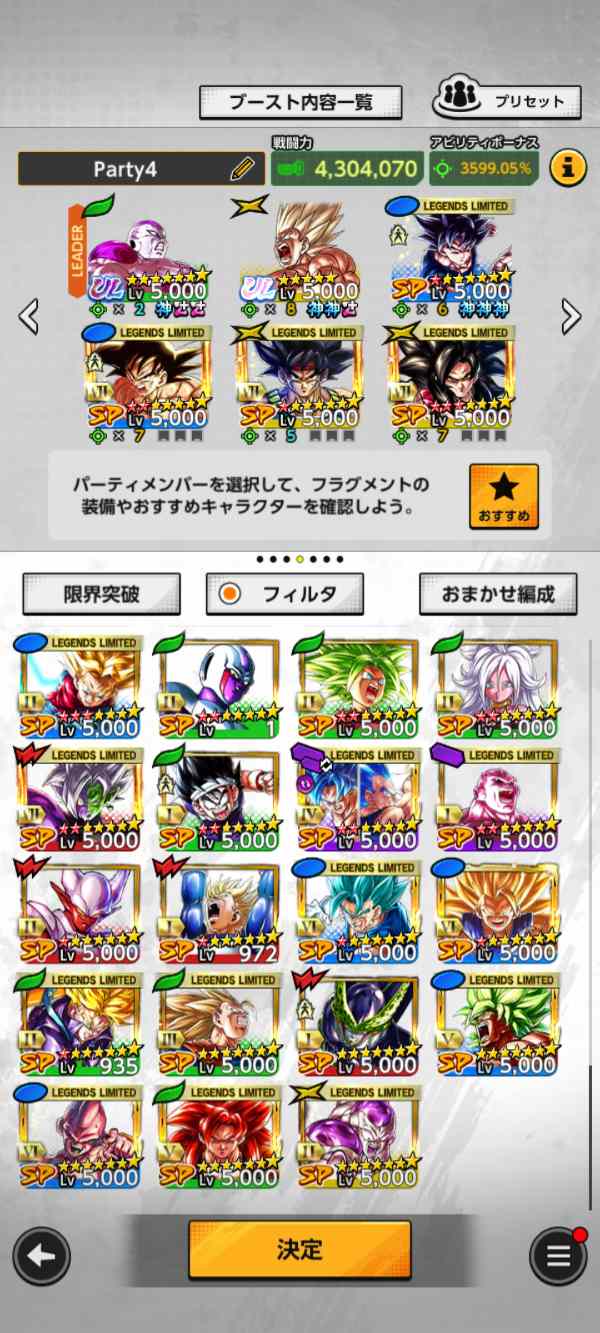Viewport: 600px width, 1333px height.
Task: Open the yellow info icon
Action: pos(567,167)
